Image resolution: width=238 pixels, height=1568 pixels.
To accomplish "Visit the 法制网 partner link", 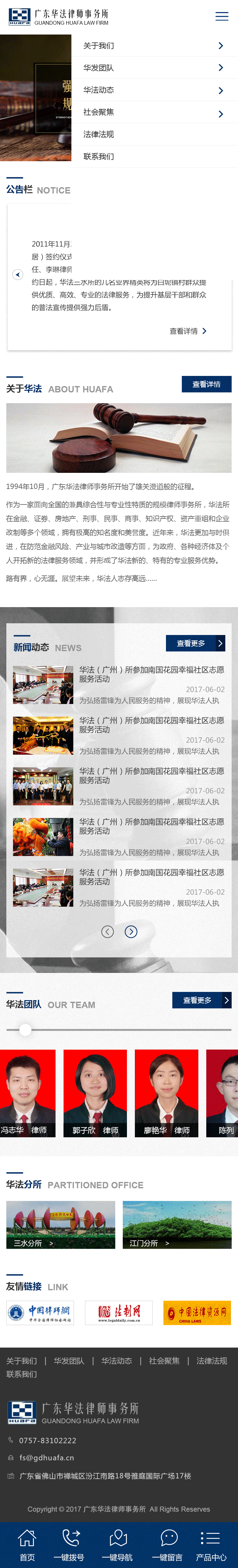I will pyautogui.click(x=119, y=1313).
